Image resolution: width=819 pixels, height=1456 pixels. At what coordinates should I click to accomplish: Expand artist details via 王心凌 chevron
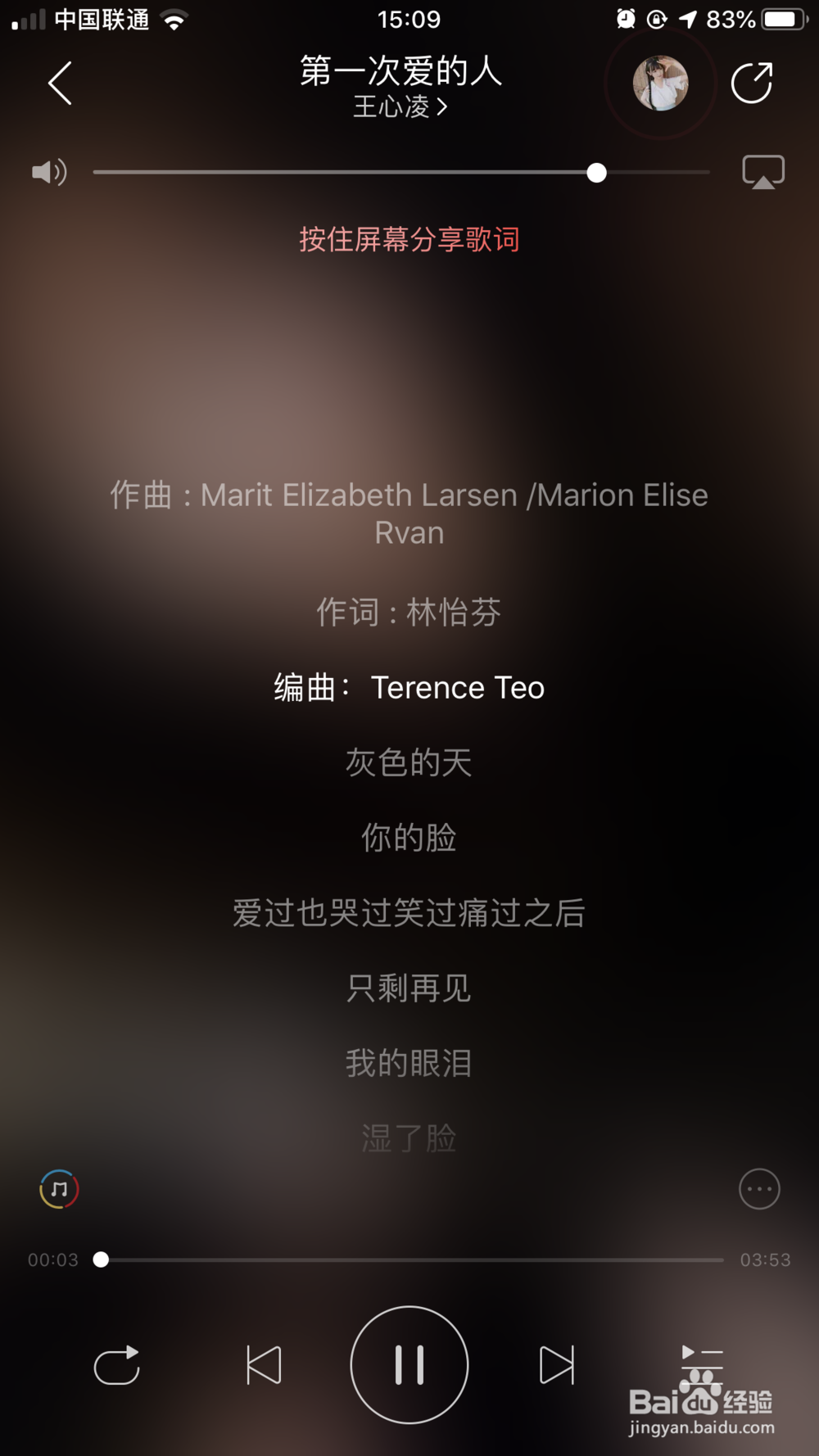(443, 107)
